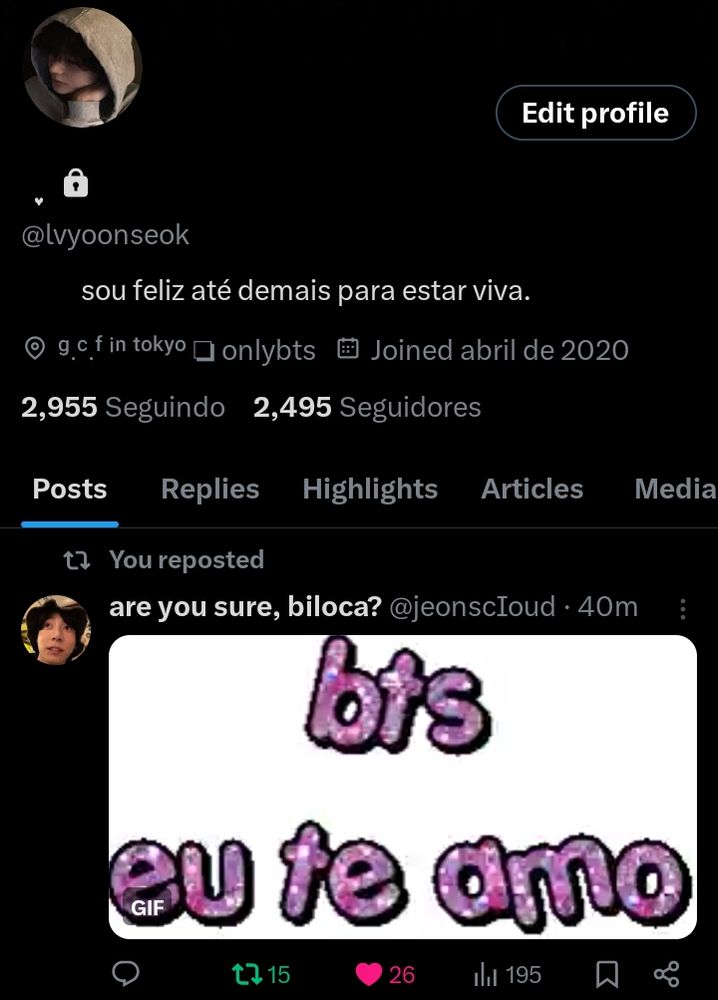Select the Posts tab
The height and width of the screenshot is (1000, 718).
click(70, 489)
